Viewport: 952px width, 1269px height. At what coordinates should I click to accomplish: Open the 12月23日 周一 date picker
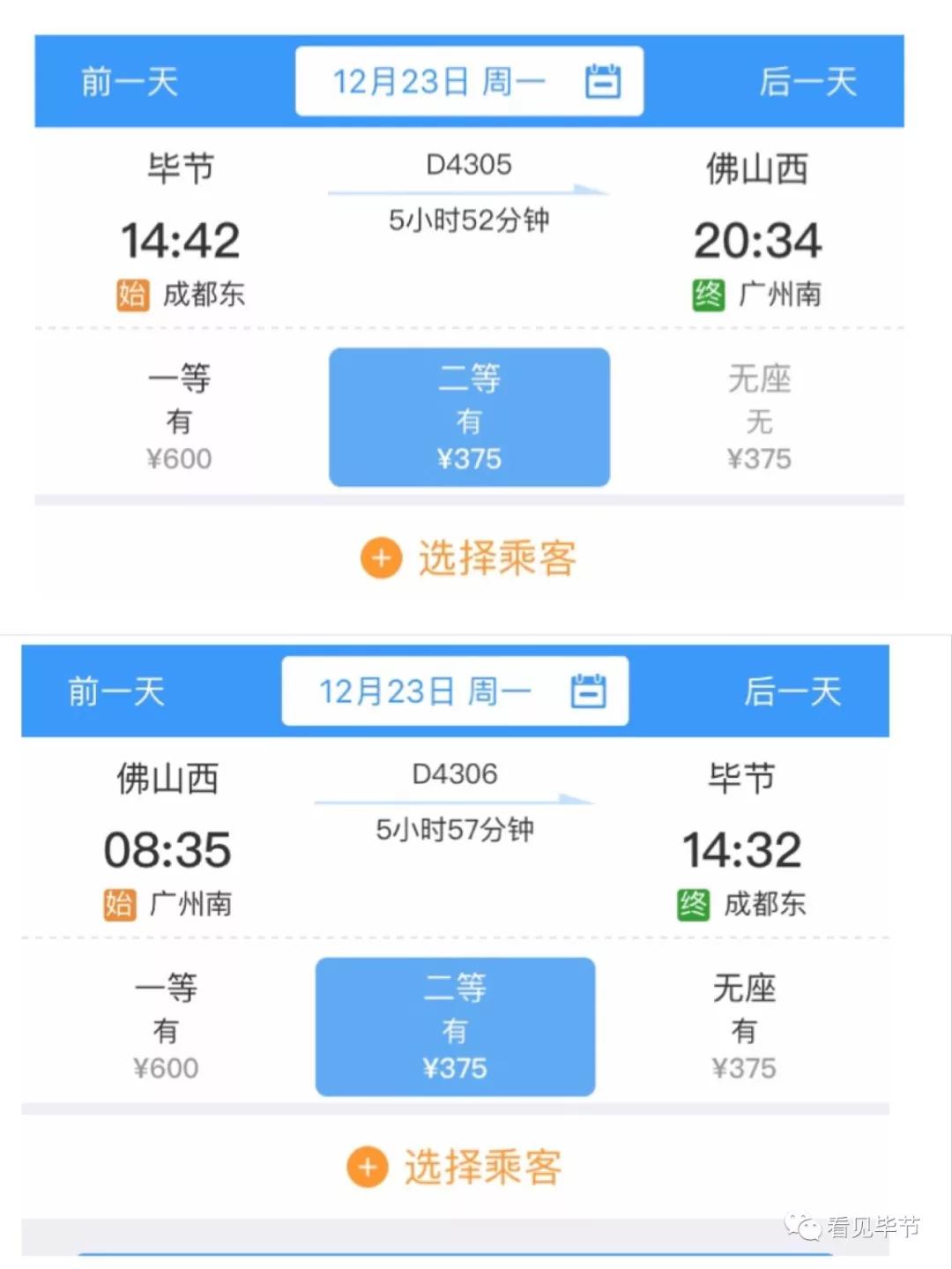pos(443,80)
